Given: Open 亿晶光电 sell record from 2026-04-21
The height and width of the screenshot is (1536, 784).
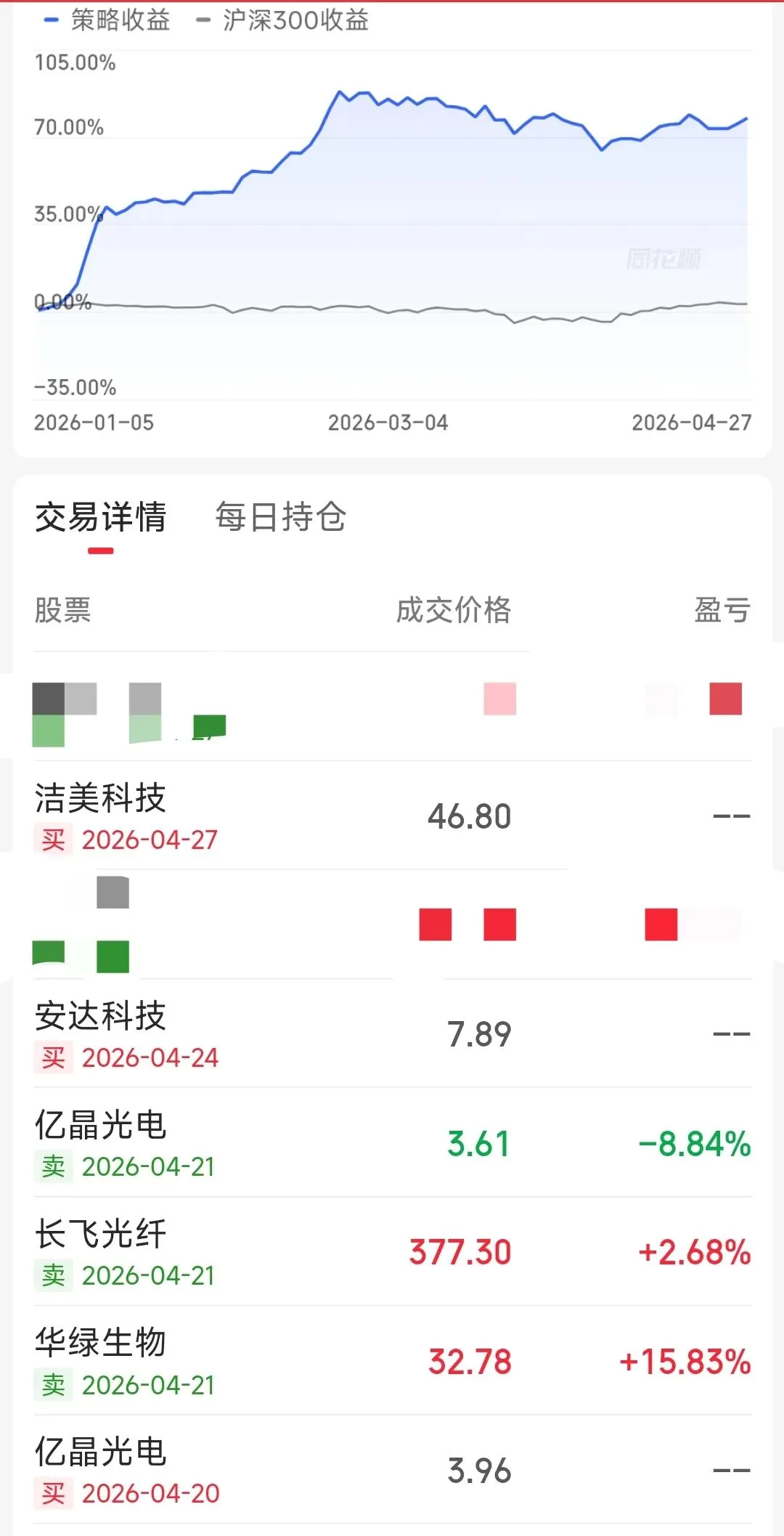Looking at the screenshot, I should coord(392,1143).
